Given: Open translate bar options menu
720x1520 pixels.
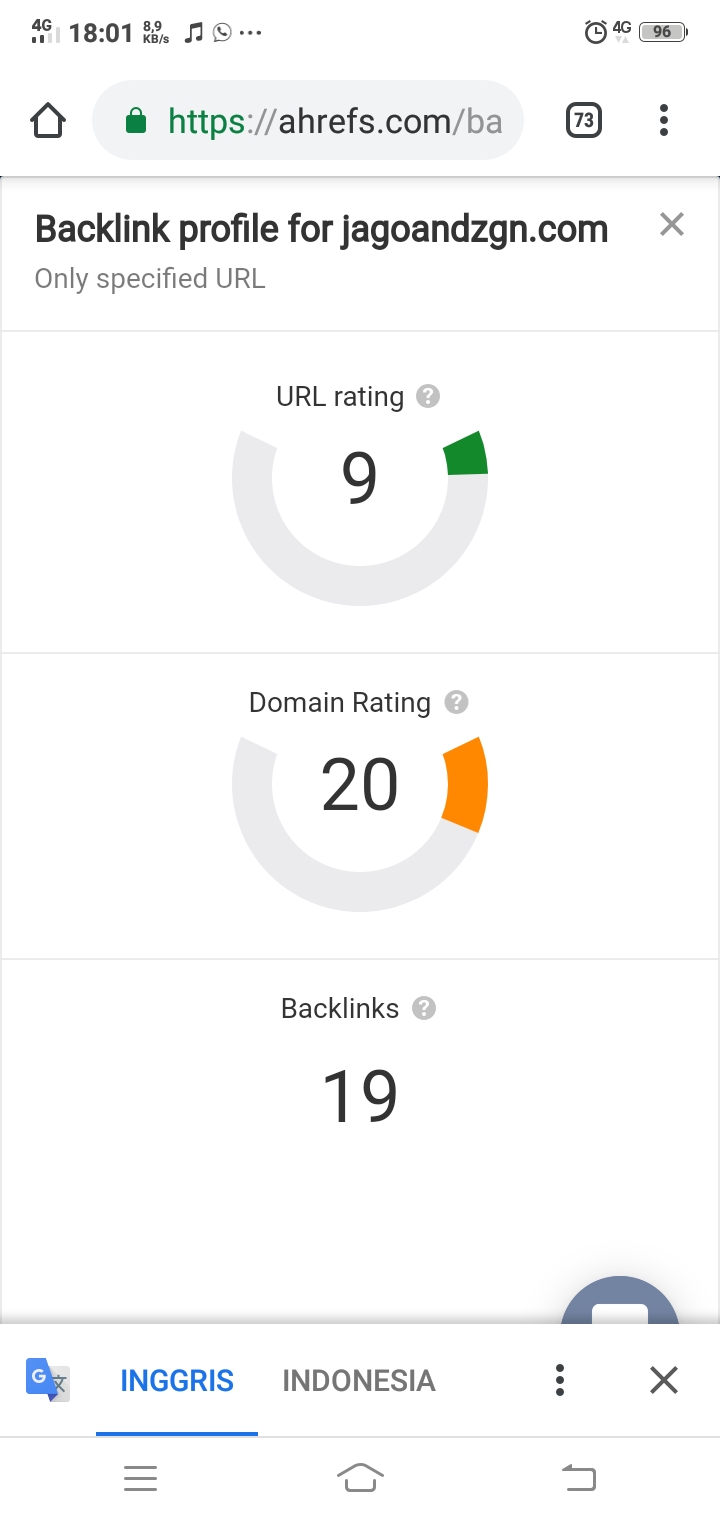Looking at the screenshot, I should [560, 1380].
